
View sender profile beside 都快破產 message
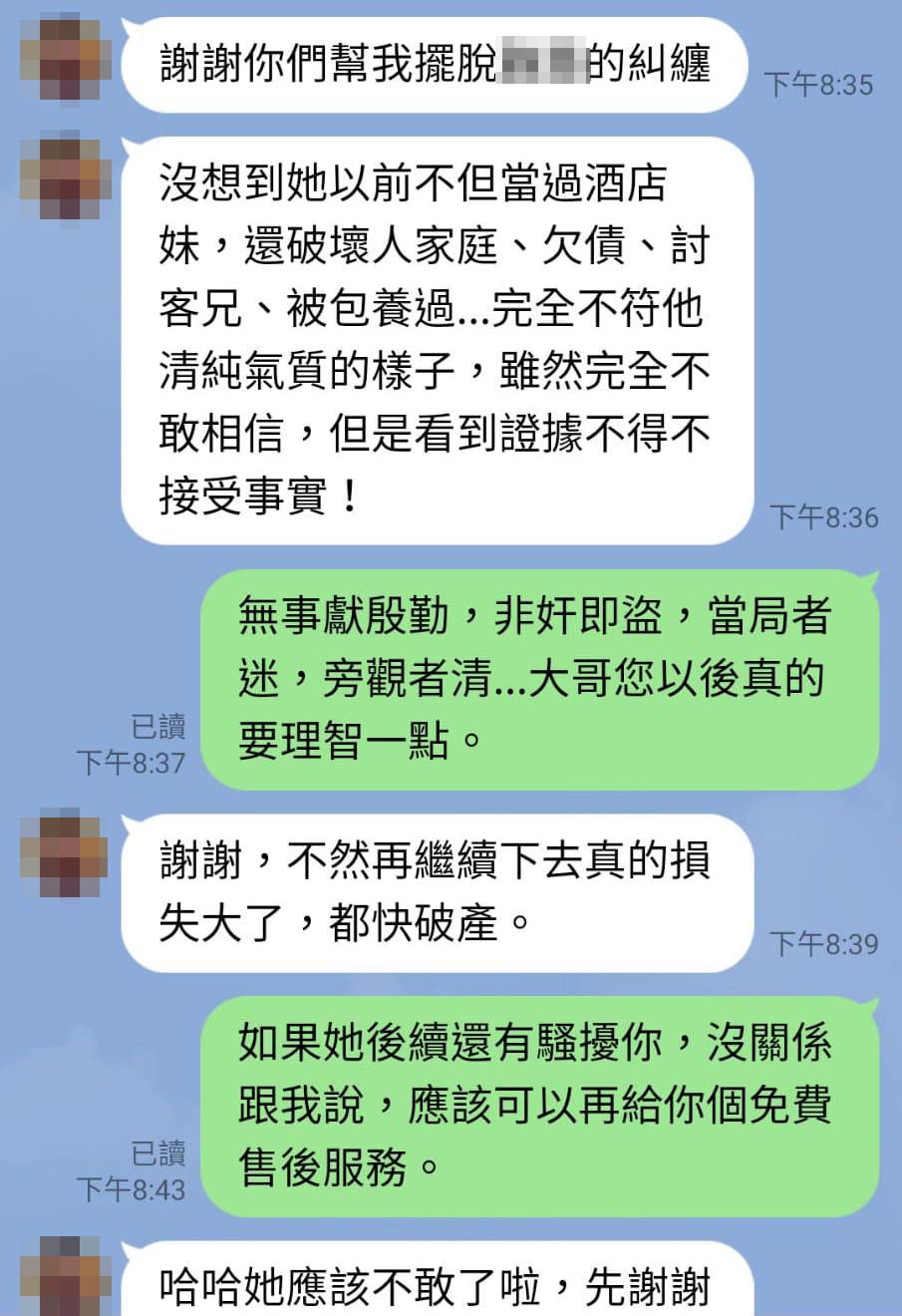pyautogui.click(x=65, y=853)
